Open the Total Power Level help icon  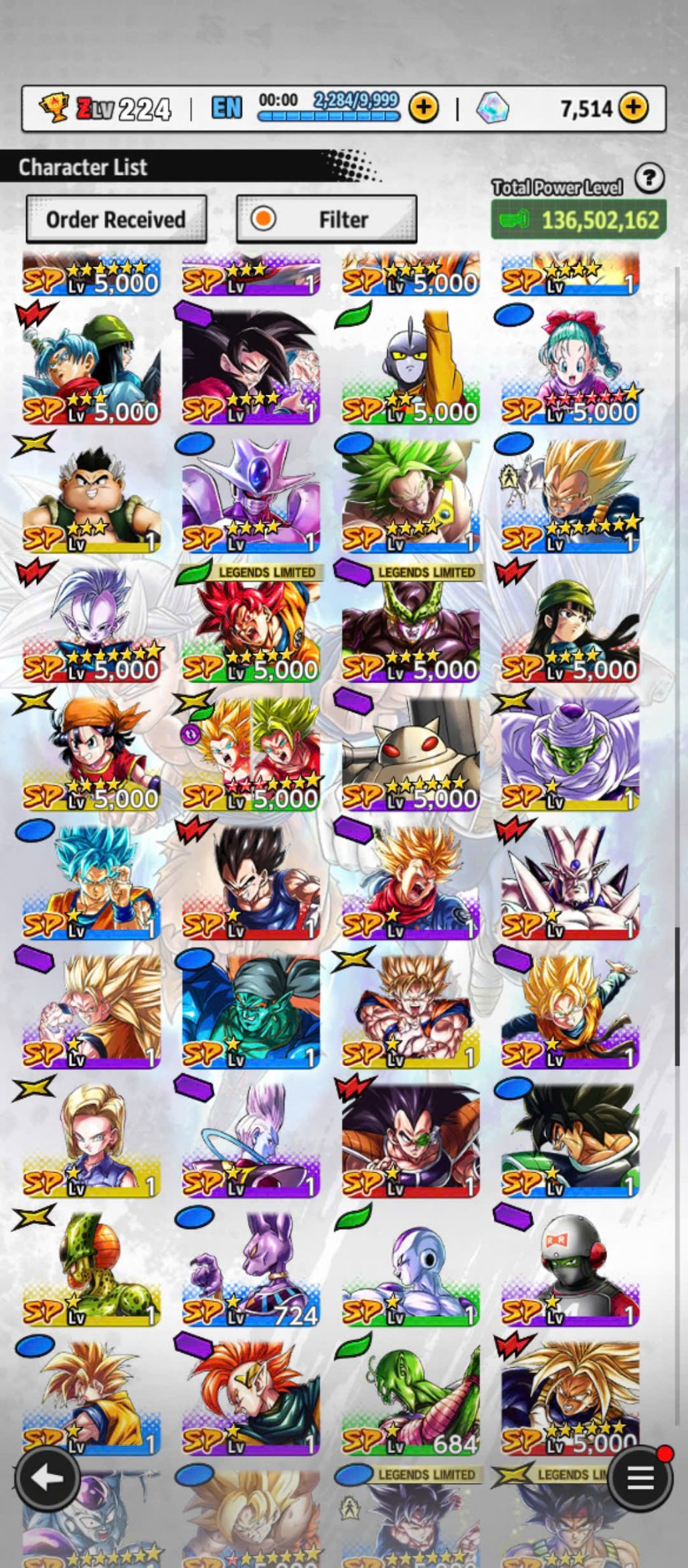click(x=649, y=179)
